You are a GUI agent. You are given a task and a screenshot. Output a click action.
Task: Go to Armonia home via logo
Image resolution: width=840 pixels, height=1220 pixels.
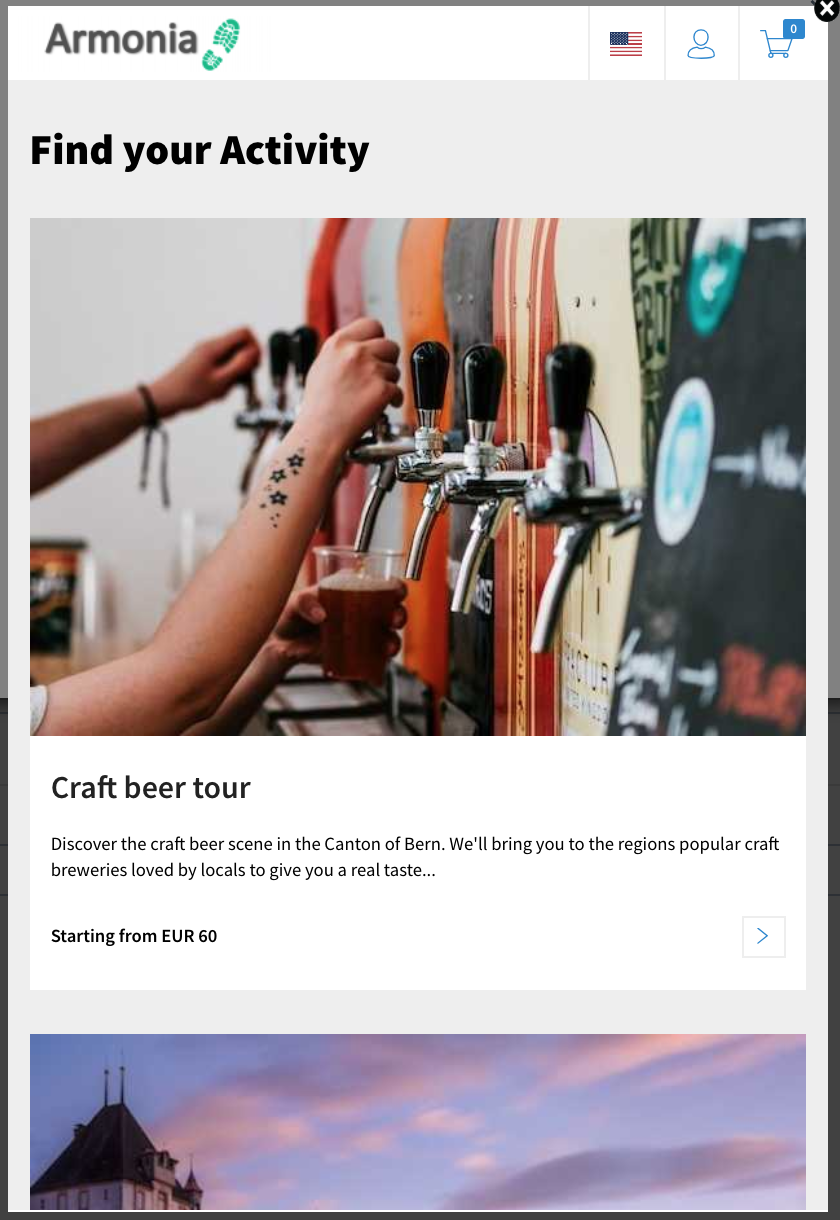(143, 43)
